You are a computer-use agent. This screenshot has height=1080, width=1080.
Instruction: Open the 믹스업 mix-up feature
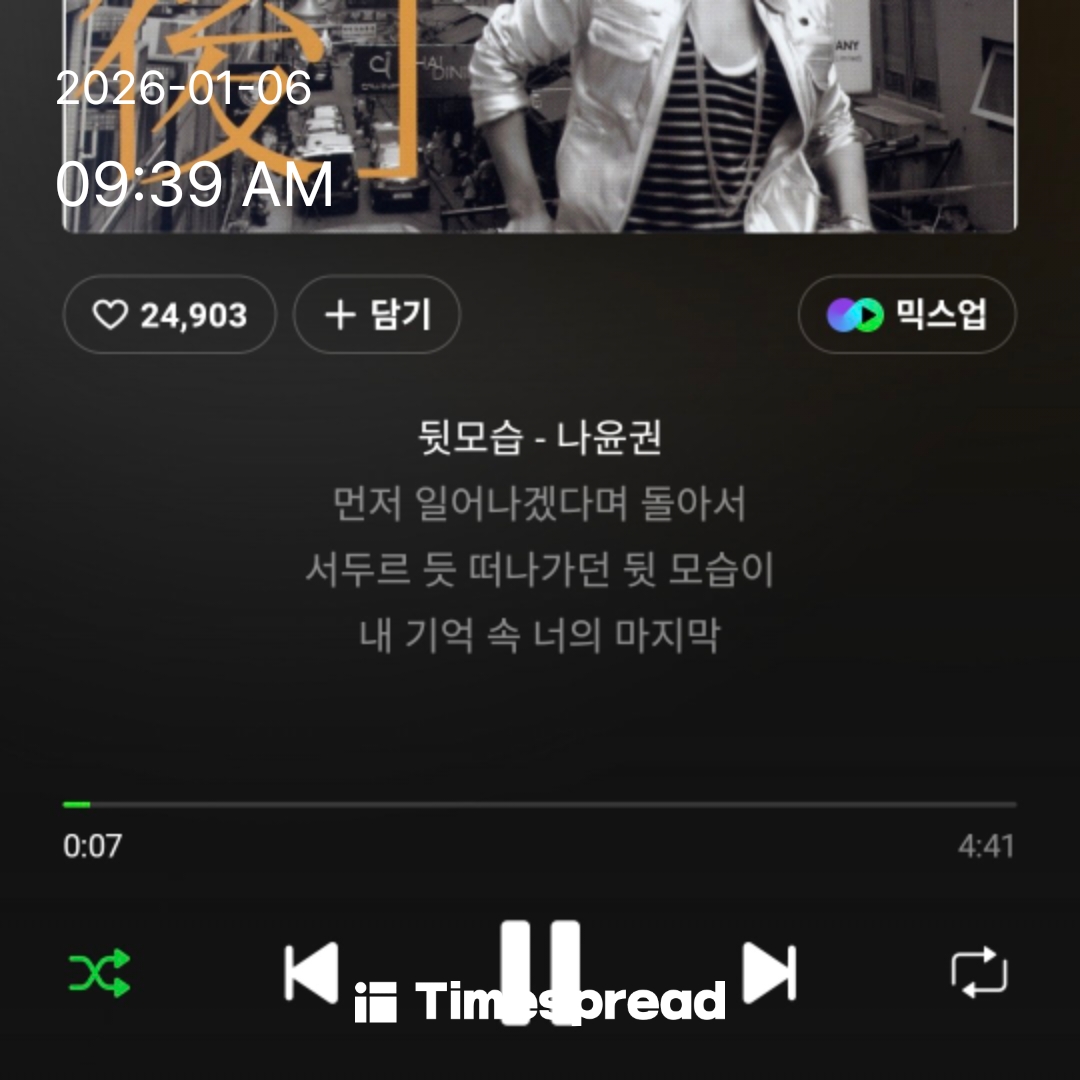pos(907,315)
